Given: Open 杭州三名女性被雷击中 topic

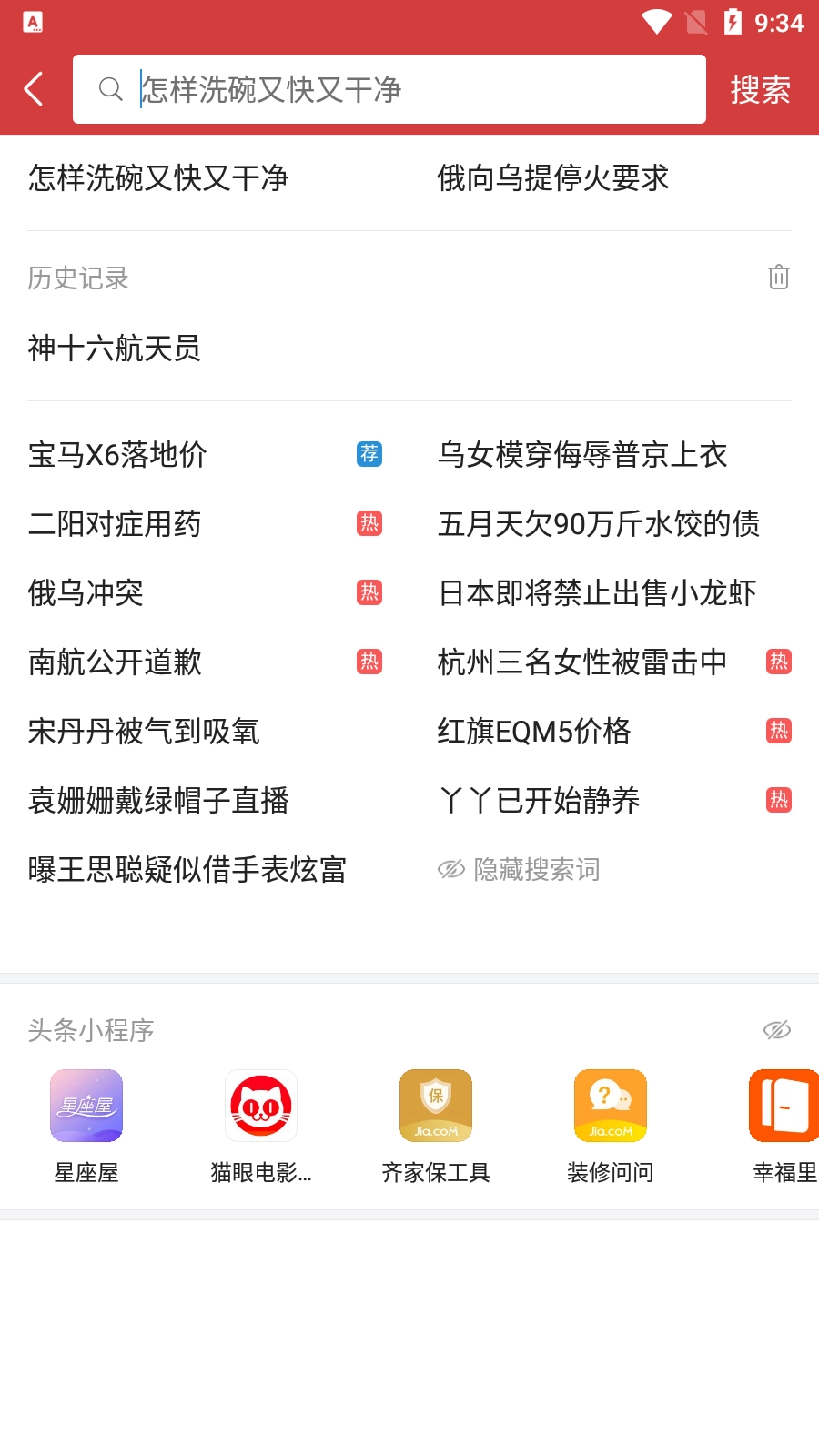Looking at the screenshot, I should pos(582,662).
